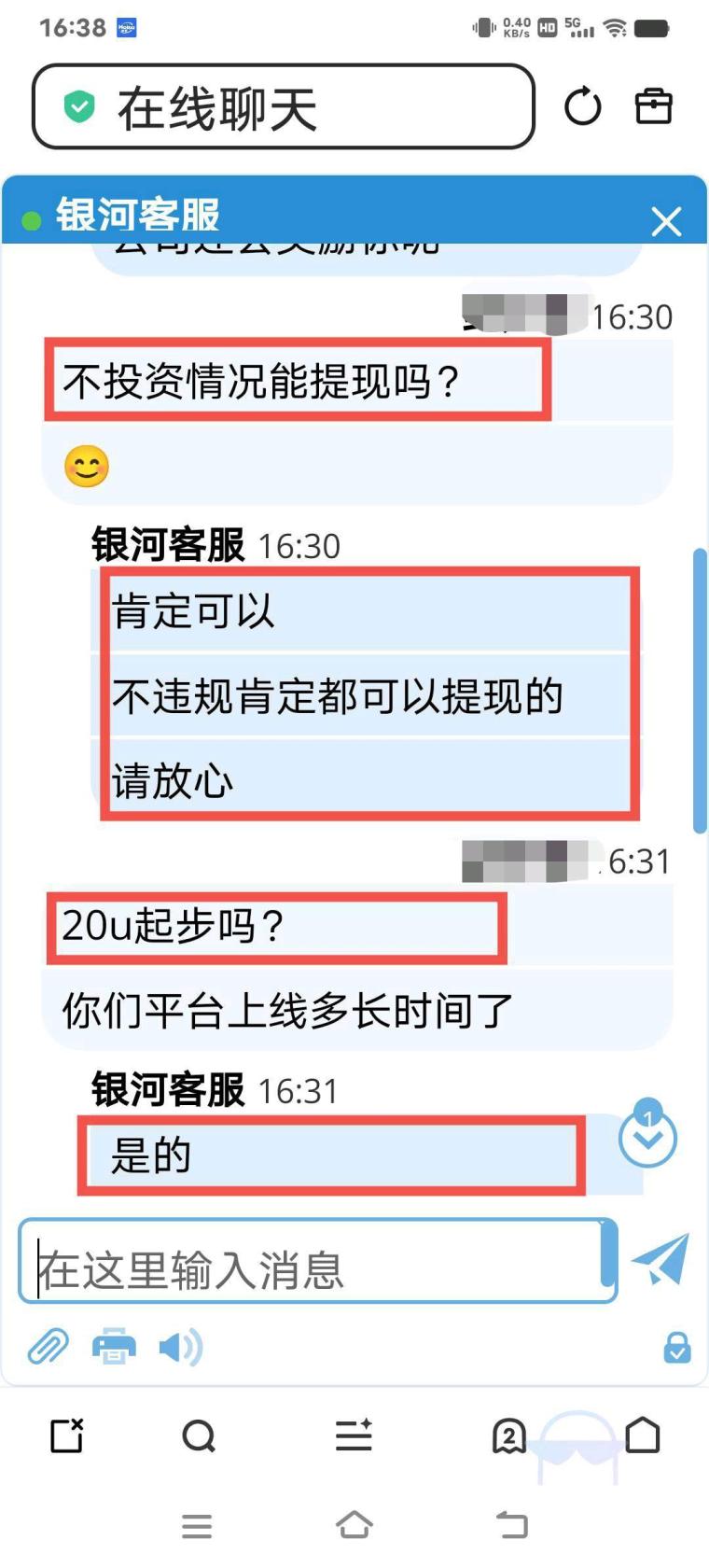Click the blue scrollbar on the right edge
This screenshot has height=1568, width=709.
(702, 689)
